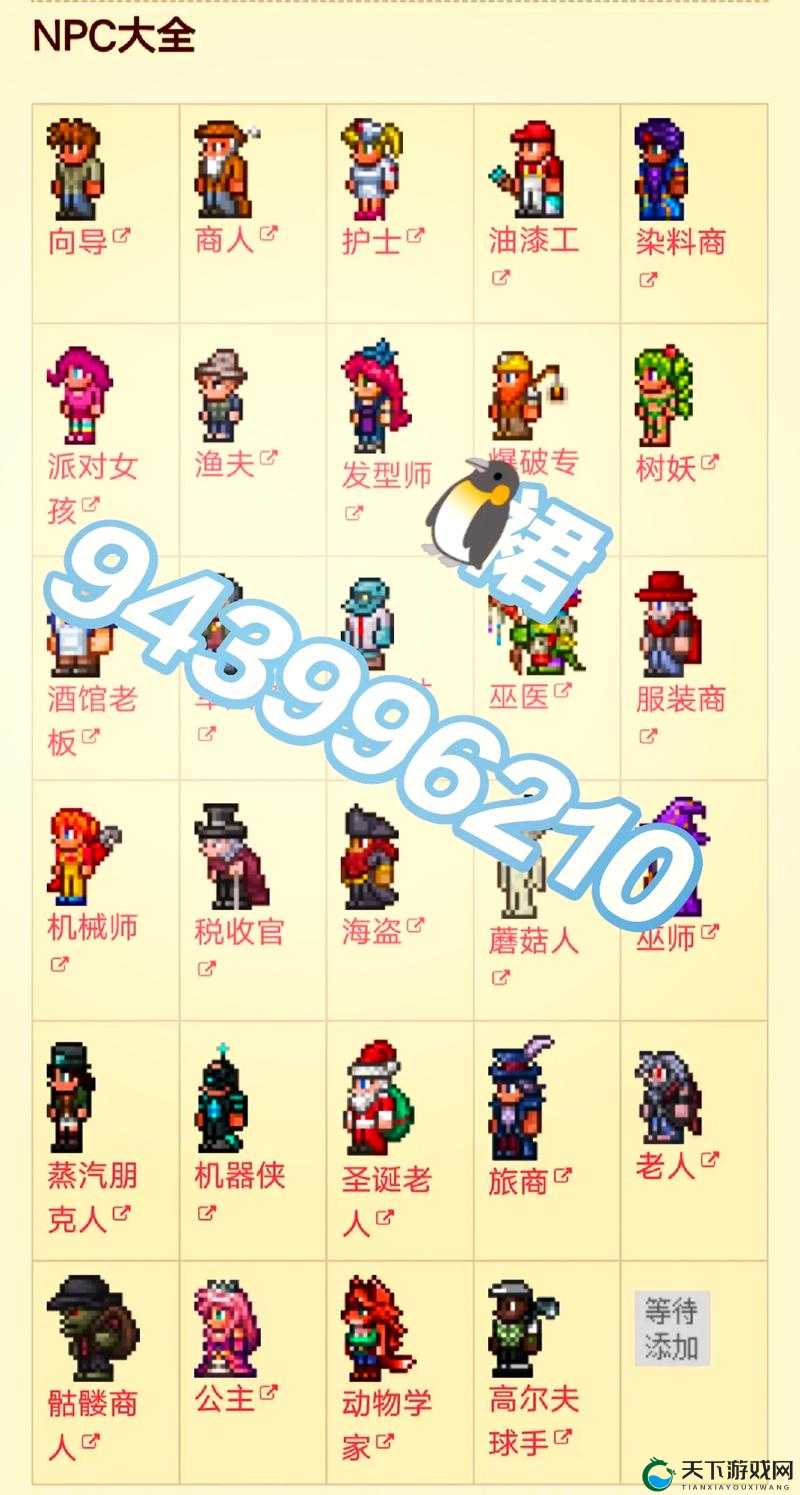Open the 旅商 link
The image size is (800, 1495).
tap(518, 1182)
